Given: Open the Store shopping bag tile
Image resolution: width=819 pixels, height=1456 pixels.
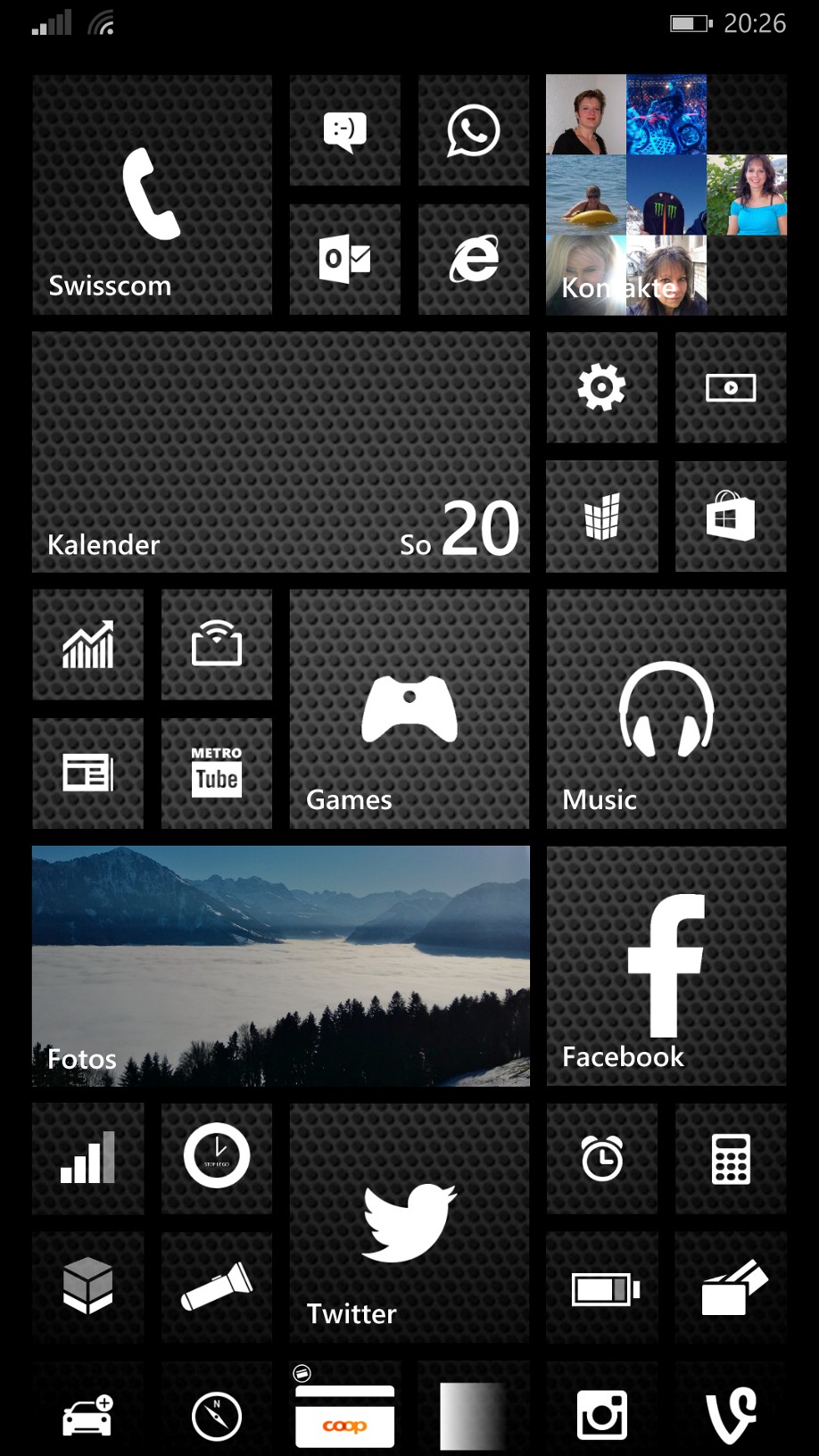Looking at the screenshot, I should 730,517.
